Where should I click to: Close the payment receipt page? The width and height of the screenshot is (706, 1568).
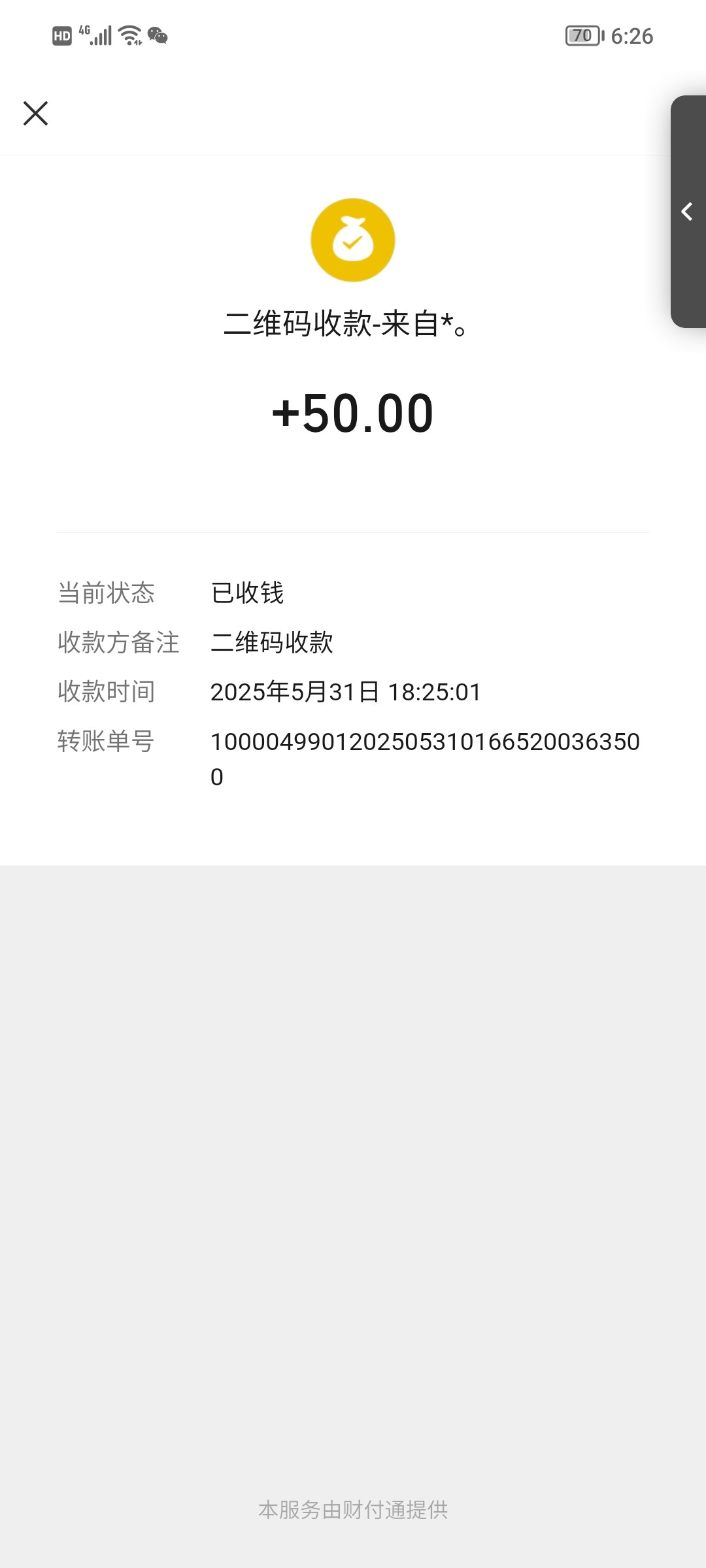35,113
